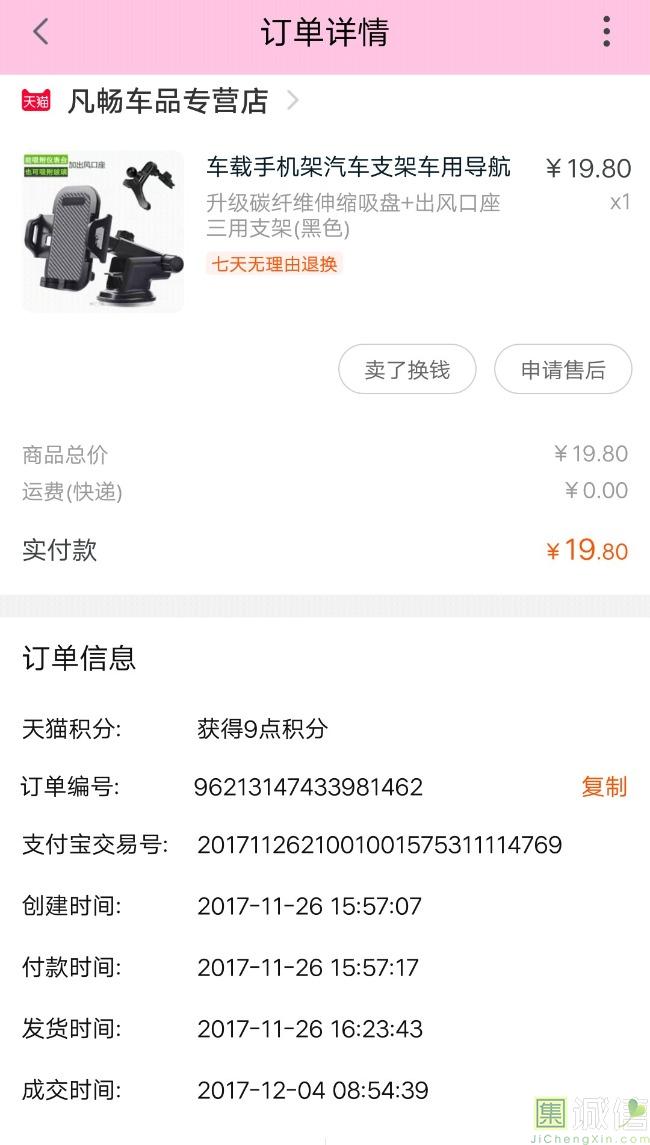
Task: Tap 申请售后 to request after-sales service
Action: coord(563,370)
